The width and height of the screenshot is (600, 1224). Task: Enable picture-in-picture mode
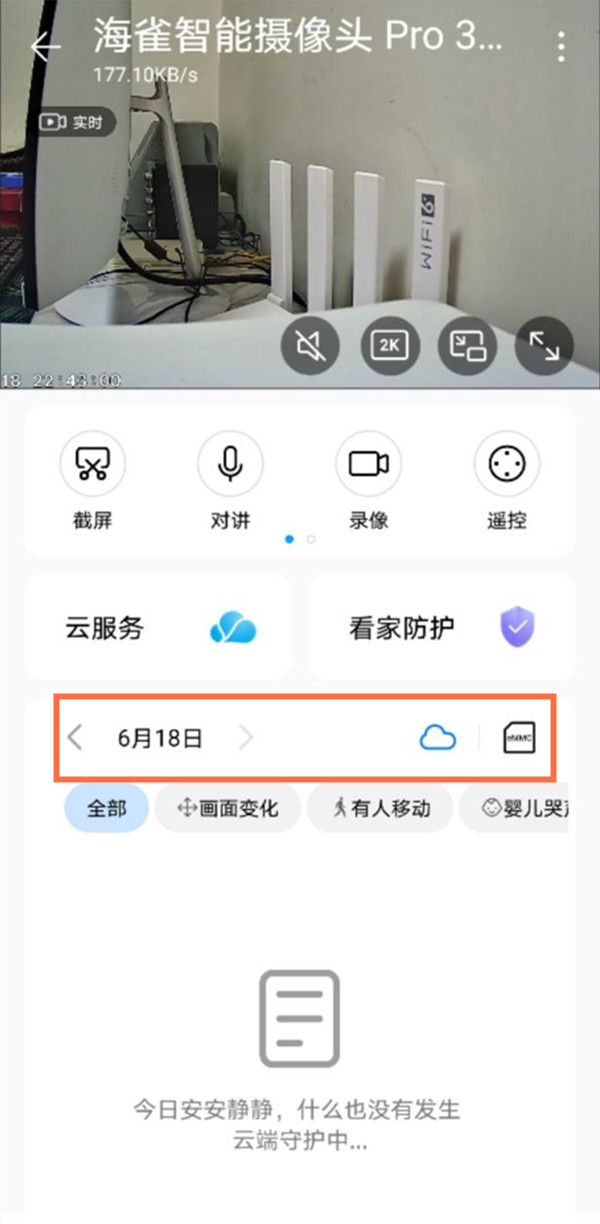tap(467, 346)
